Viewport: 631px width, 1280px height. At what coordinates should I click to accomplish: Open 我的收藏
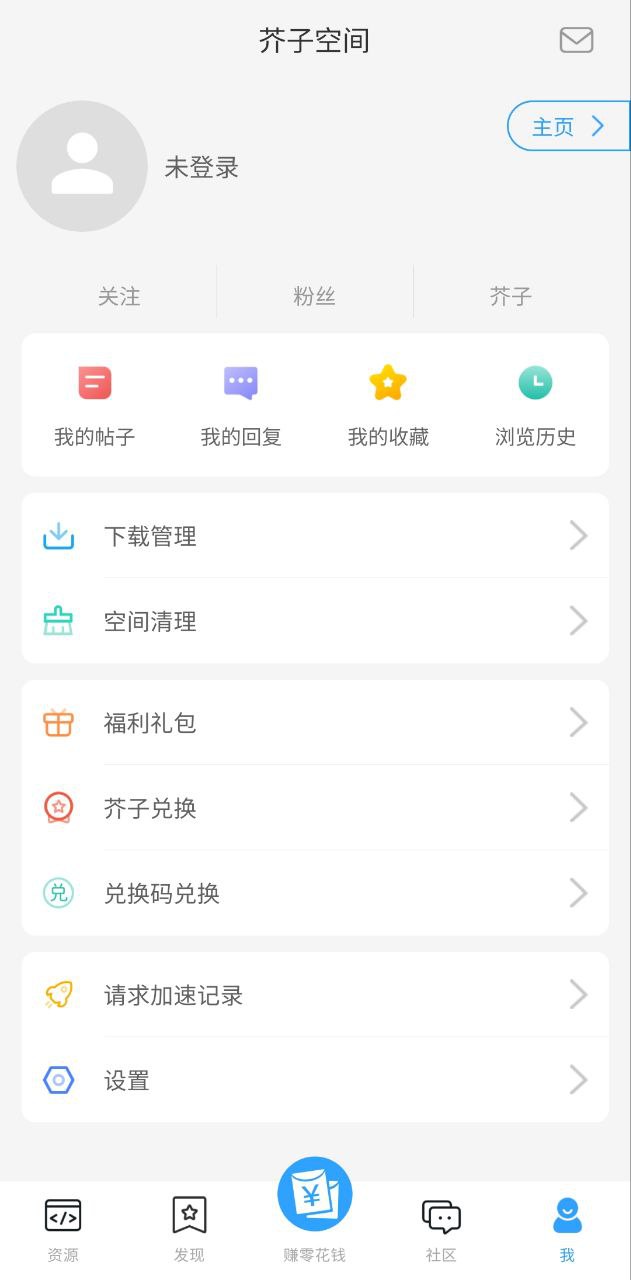[388, 406]
